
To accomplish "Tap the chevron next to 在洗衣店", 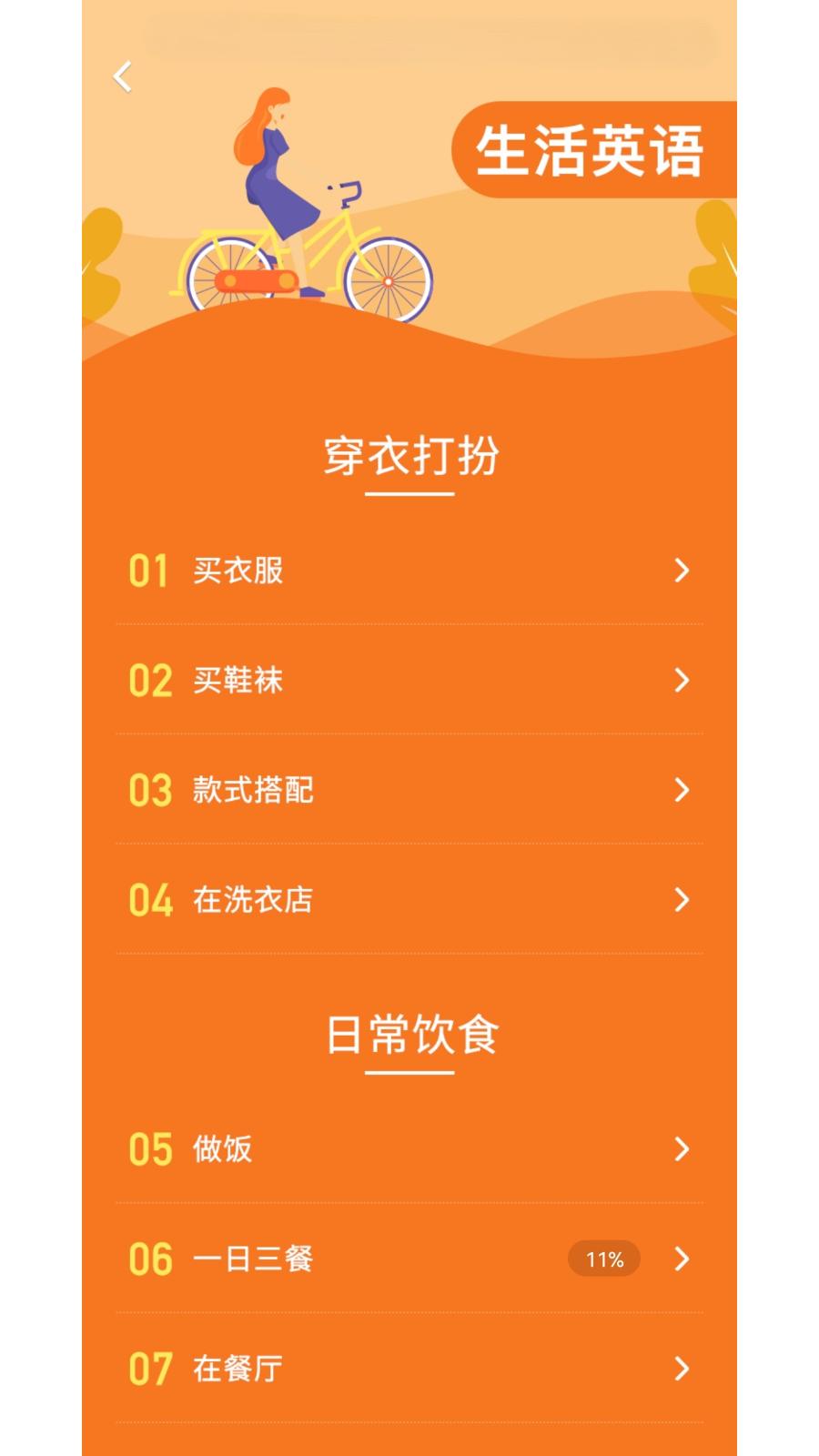I will [681, 901].
